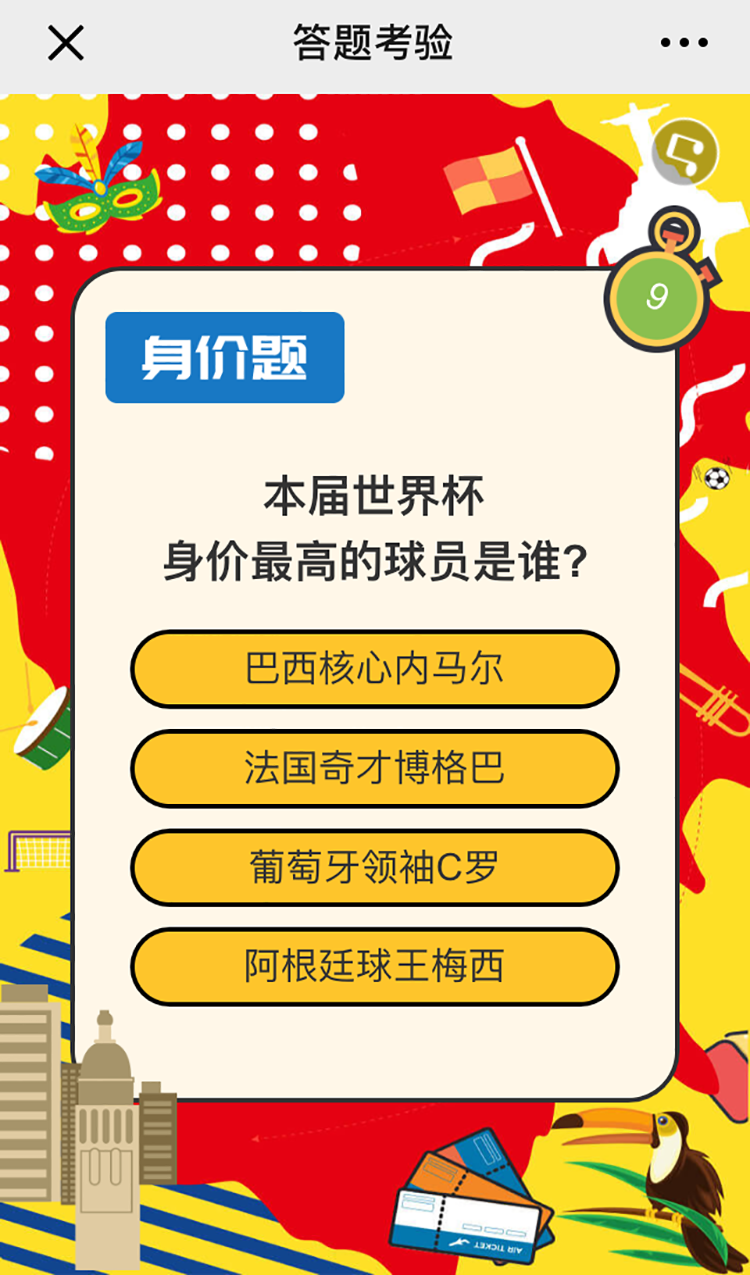This screenshot has height=1275, width=750.
Task: Close the quiz page
Action: pyautogui.click(x=66, y=43)
